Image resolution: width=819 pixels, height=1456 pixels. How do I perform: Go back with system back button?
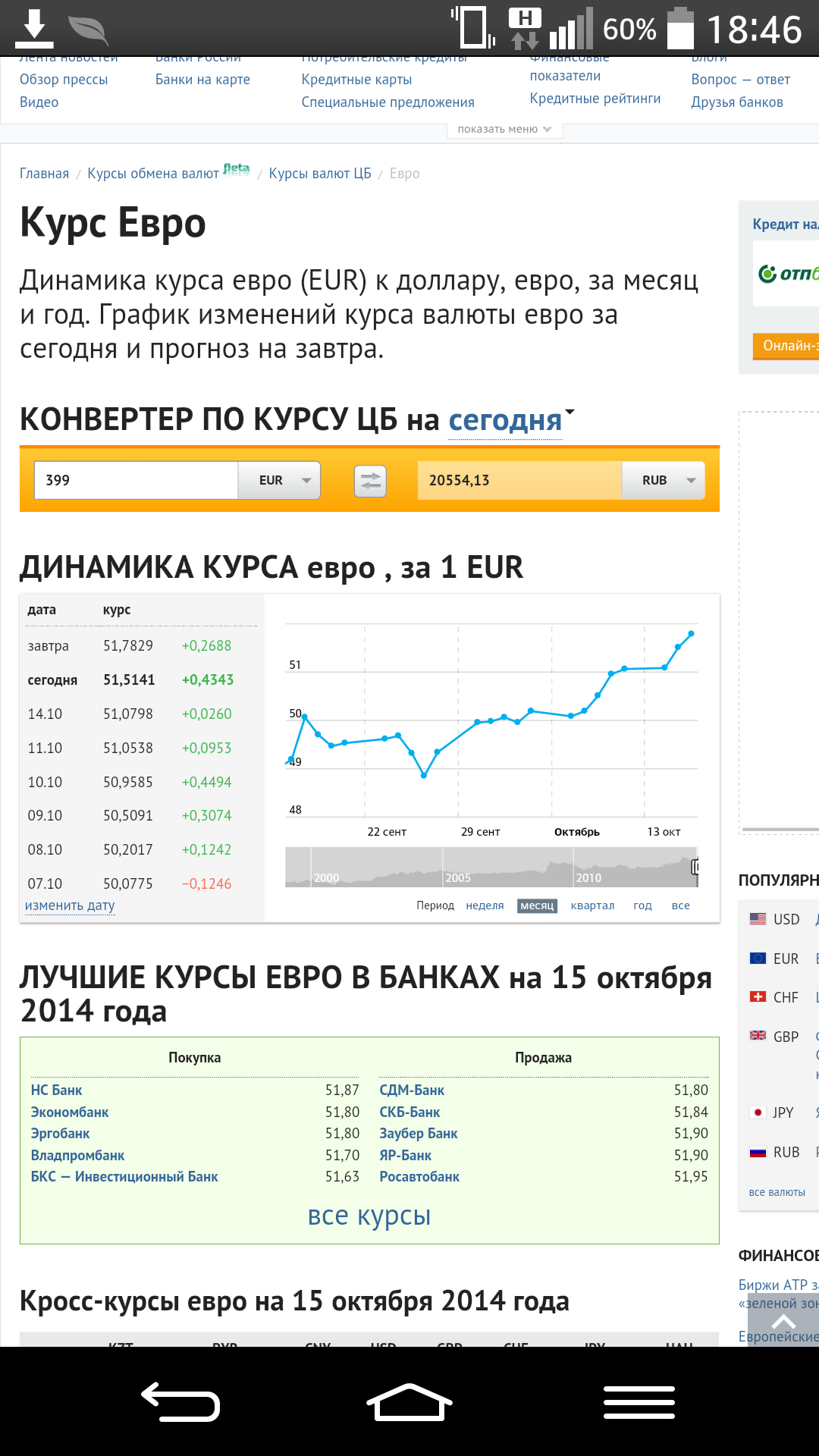[x=180, y=1401]
